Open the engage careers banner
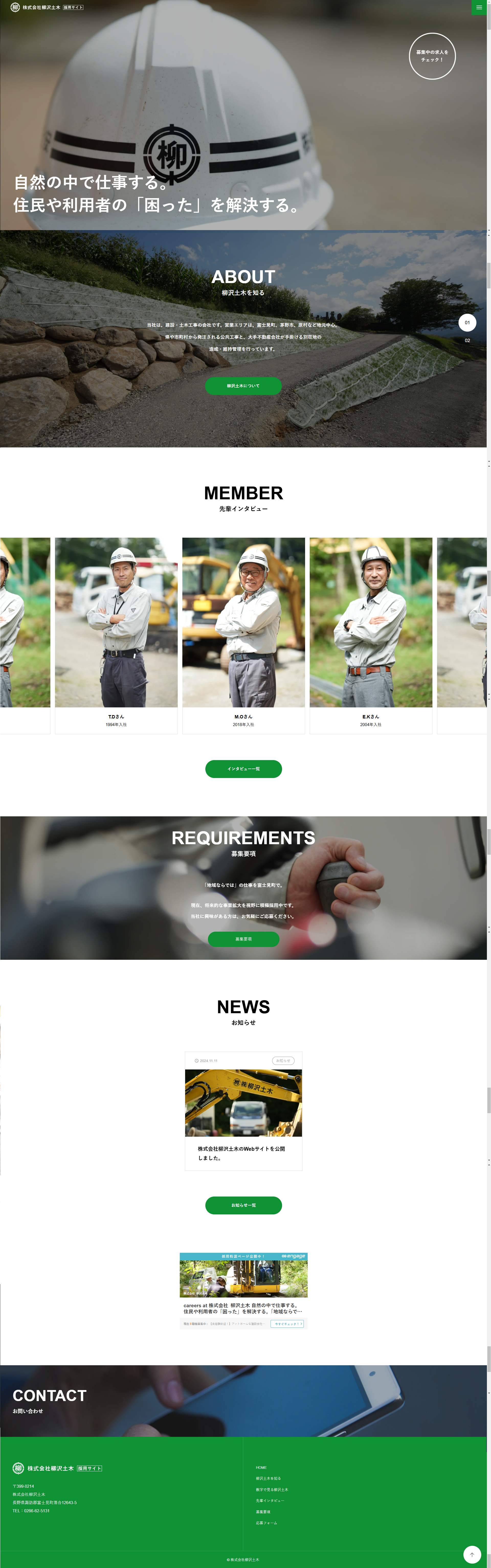 click(244, 1290)
